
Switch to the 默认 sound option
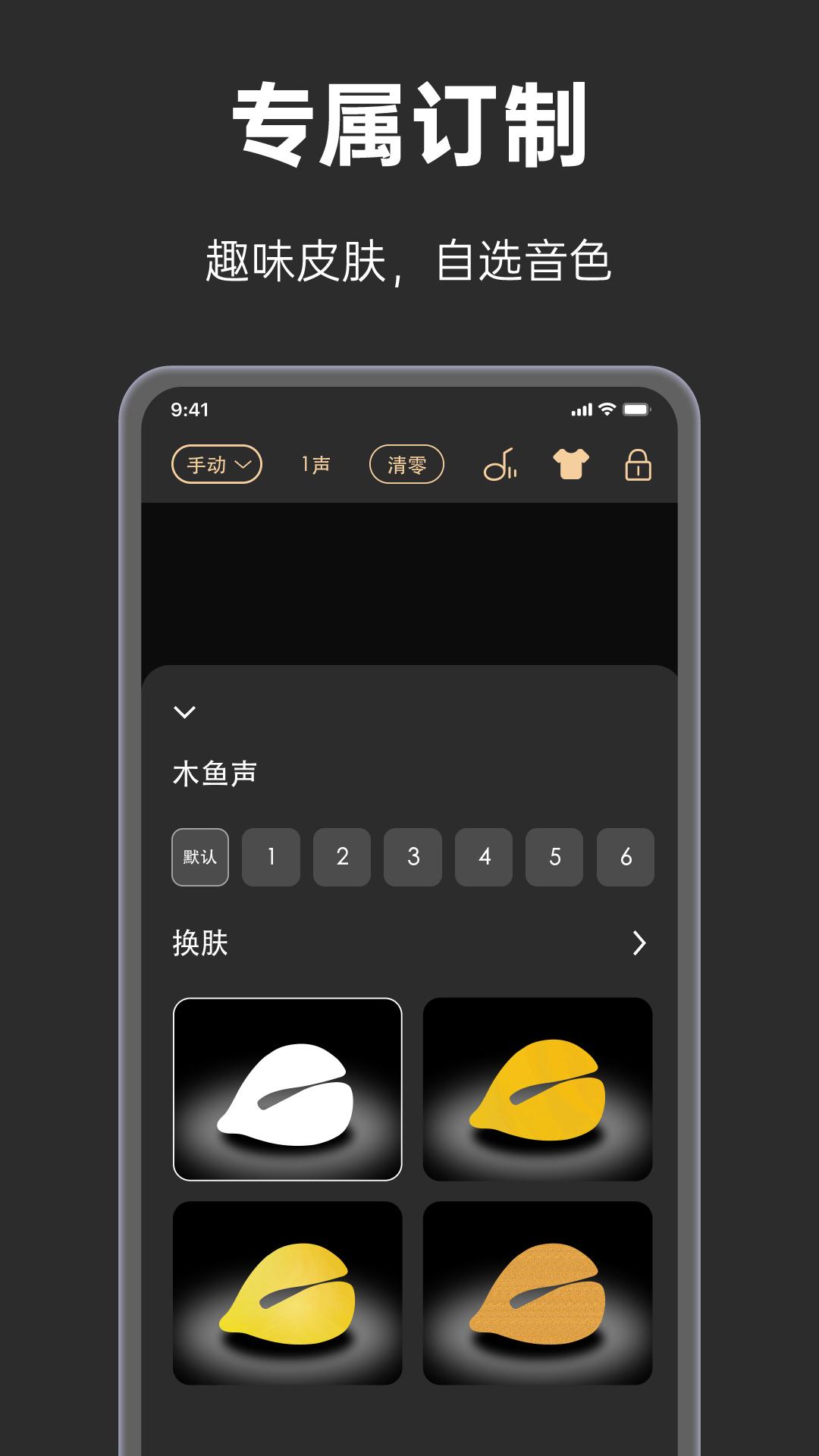(x=199, y=857)
